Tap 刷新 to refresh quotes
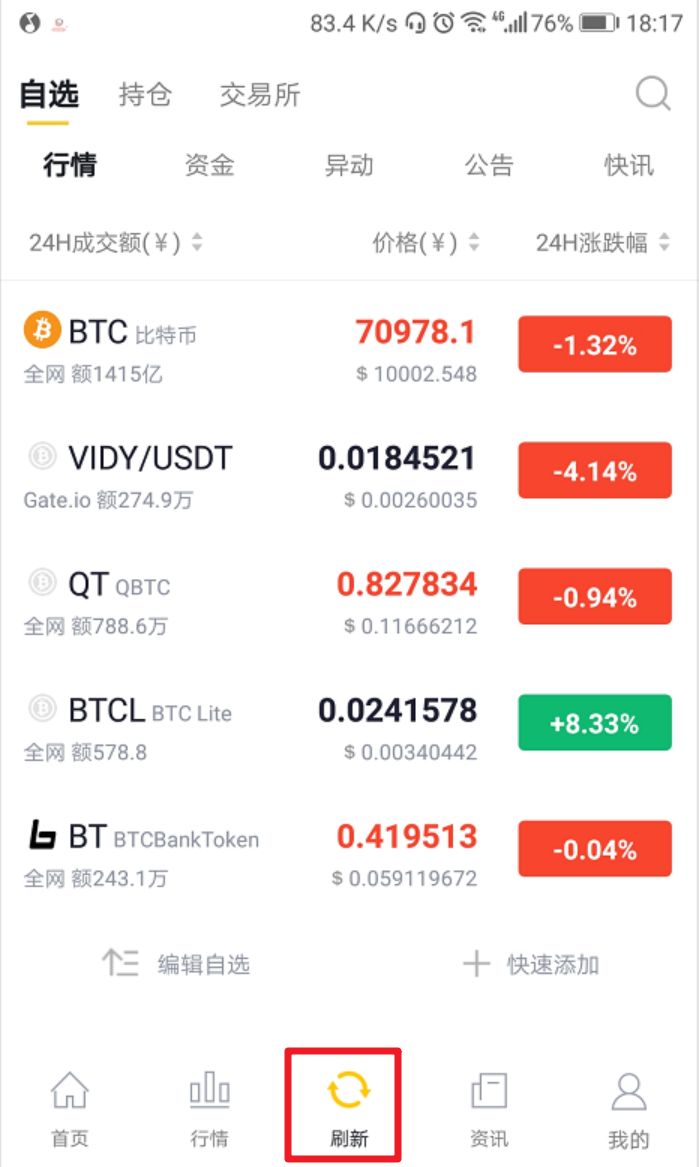 349,1105
